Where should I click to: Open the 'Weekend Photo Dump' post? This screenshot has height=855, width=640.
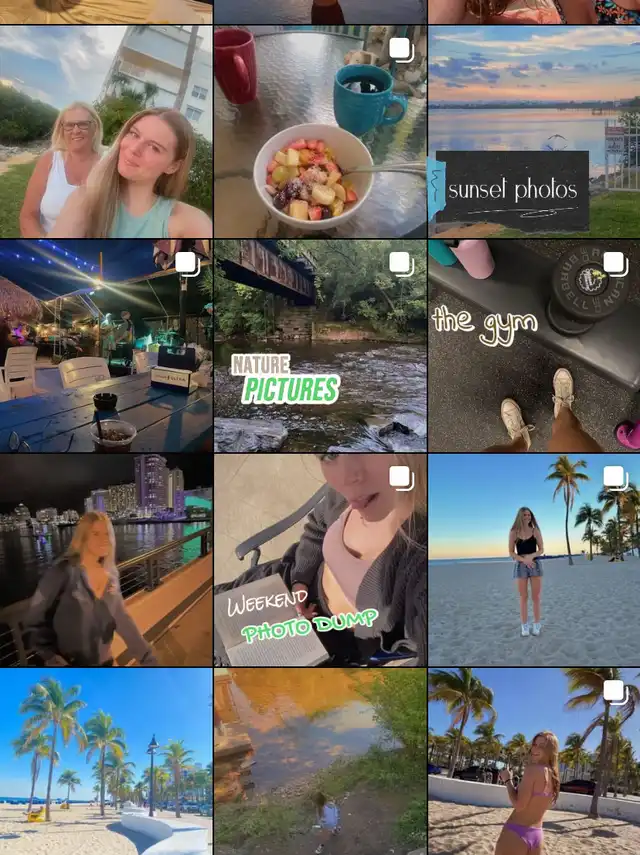point(320,560)
